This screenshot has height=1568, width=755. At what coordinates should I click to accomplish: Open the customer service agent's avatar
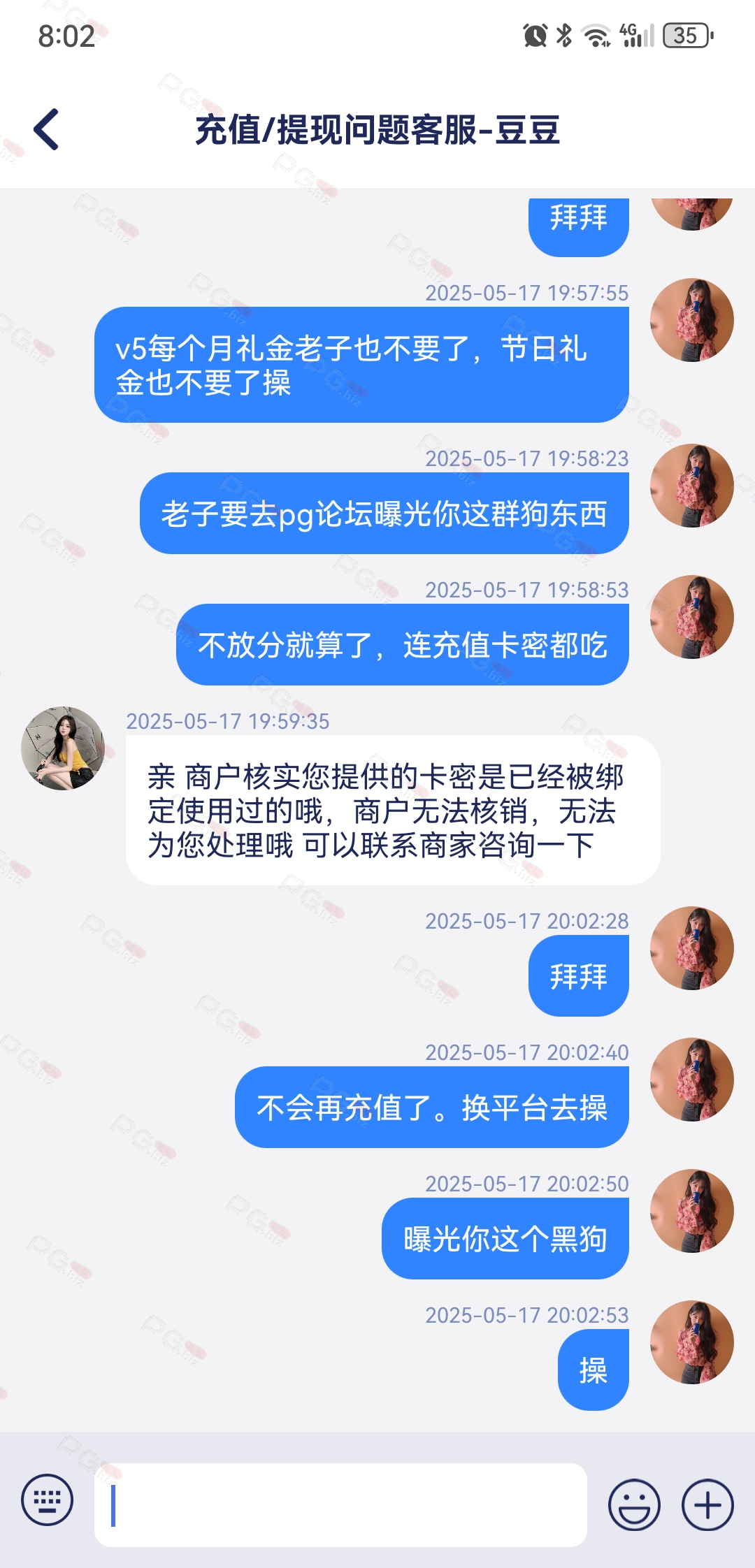pos(63,748)
